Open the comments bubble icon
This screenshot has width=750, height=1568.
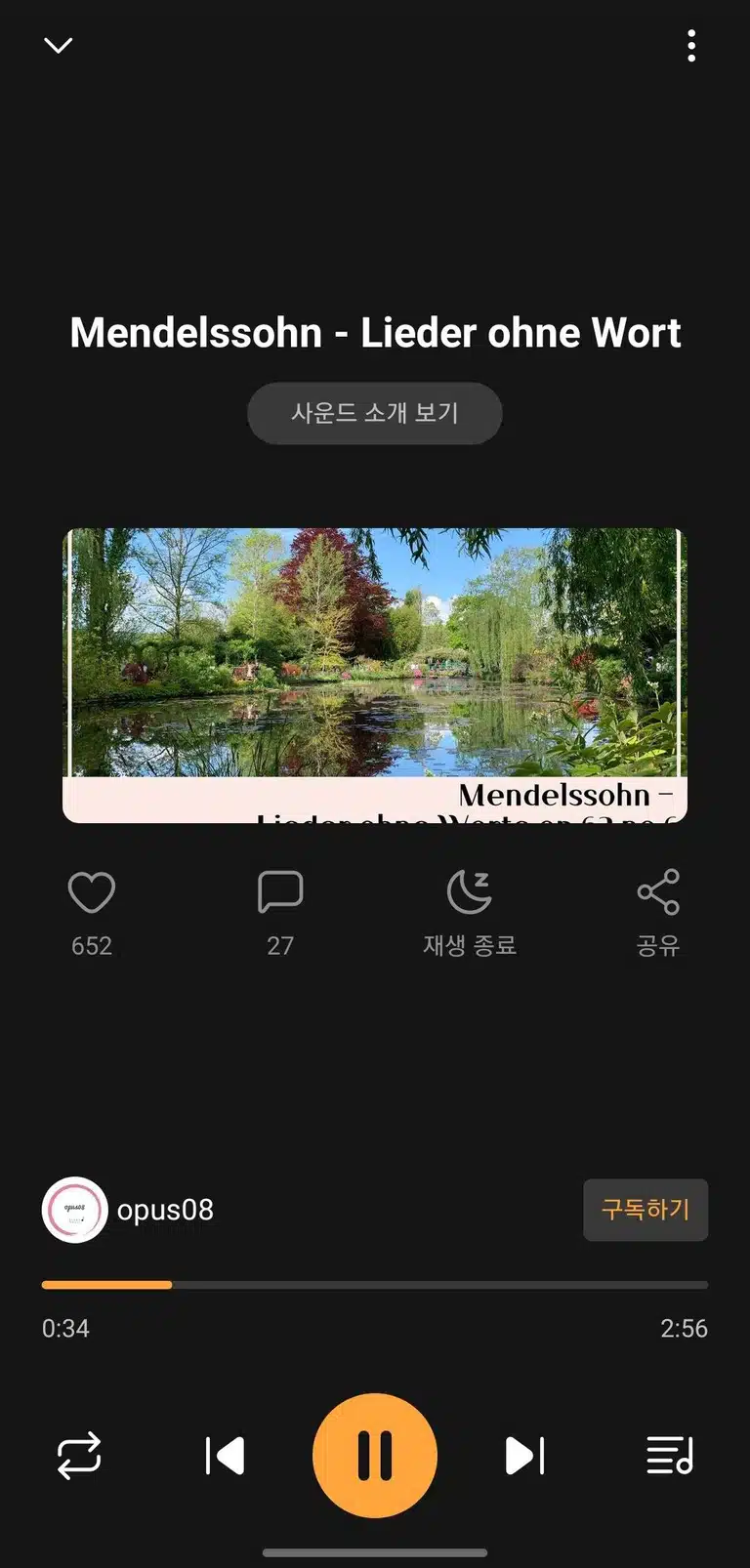pos(280,892)
